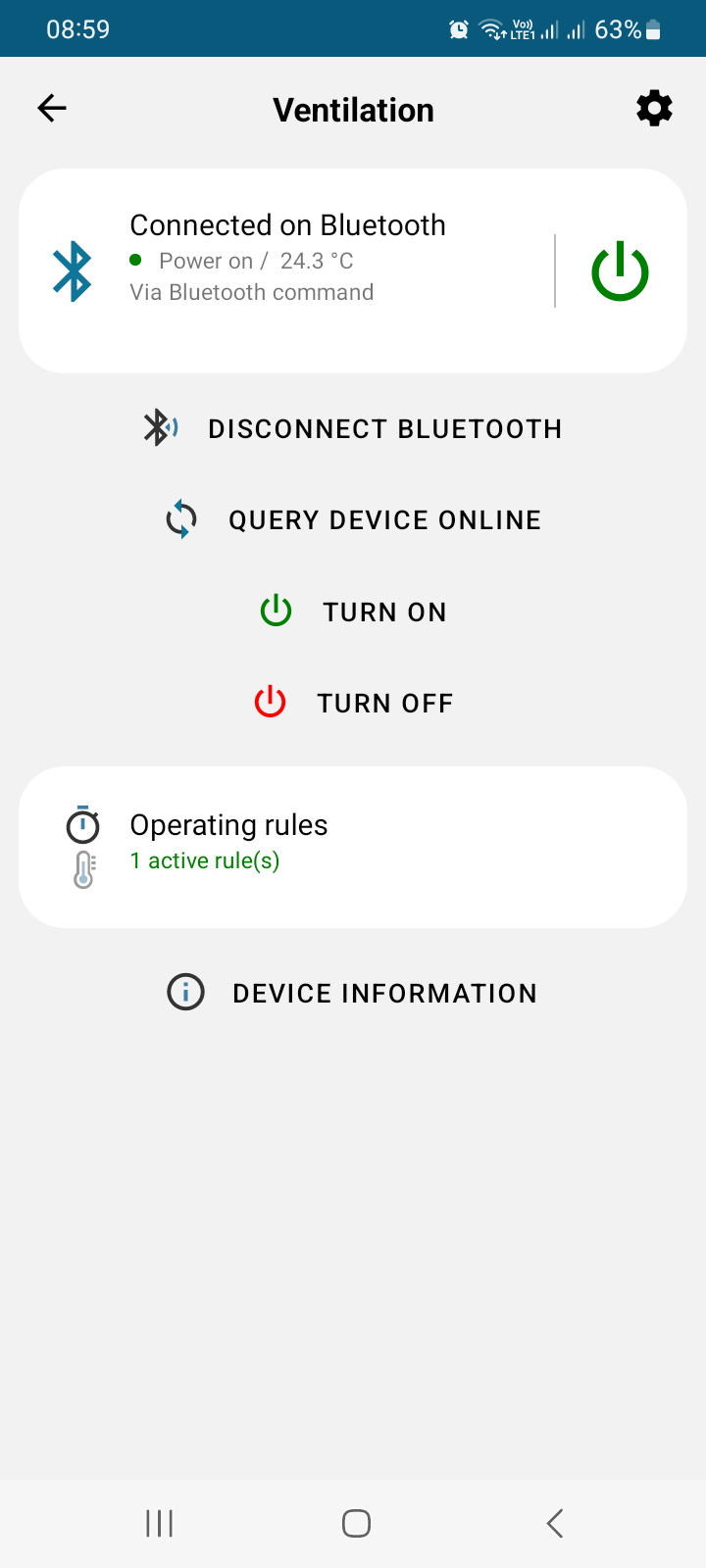
Task: Go back using the app bar arrow
Action: tap(52, 108)
